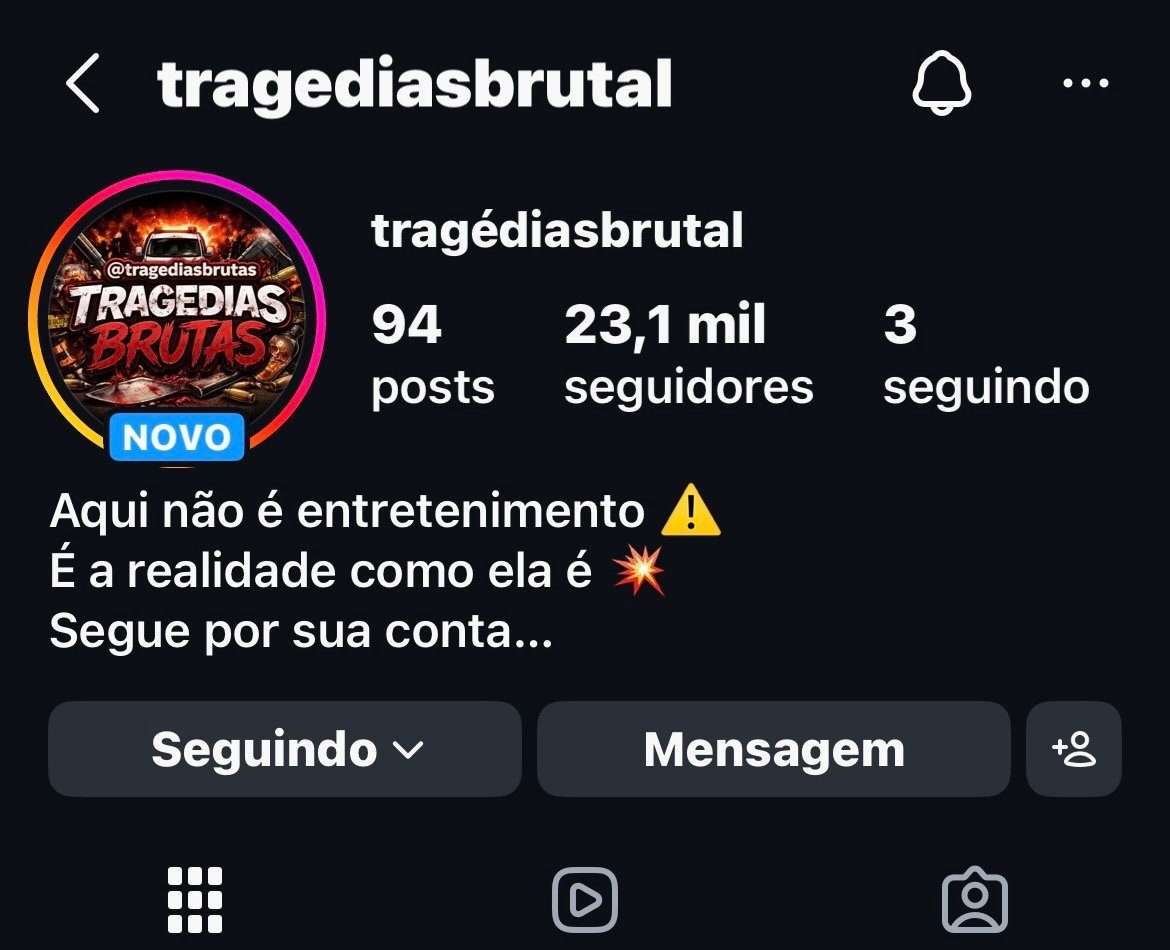Expand the Seguindo dropdown options
1170x950 pixels.
click(x=285, y=749)
